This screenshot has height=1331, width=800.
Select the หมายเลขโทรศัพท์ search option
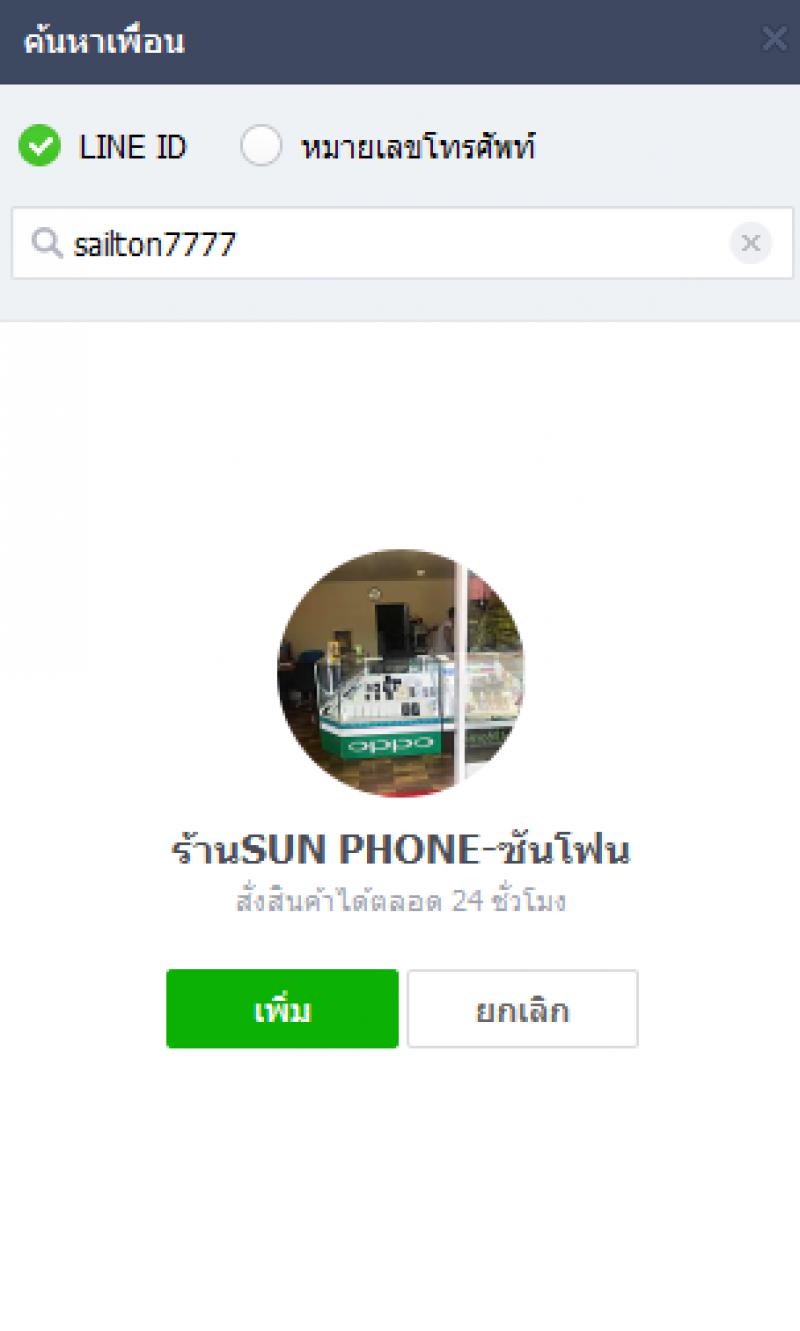pyautogui.click(x=261, y=146)
